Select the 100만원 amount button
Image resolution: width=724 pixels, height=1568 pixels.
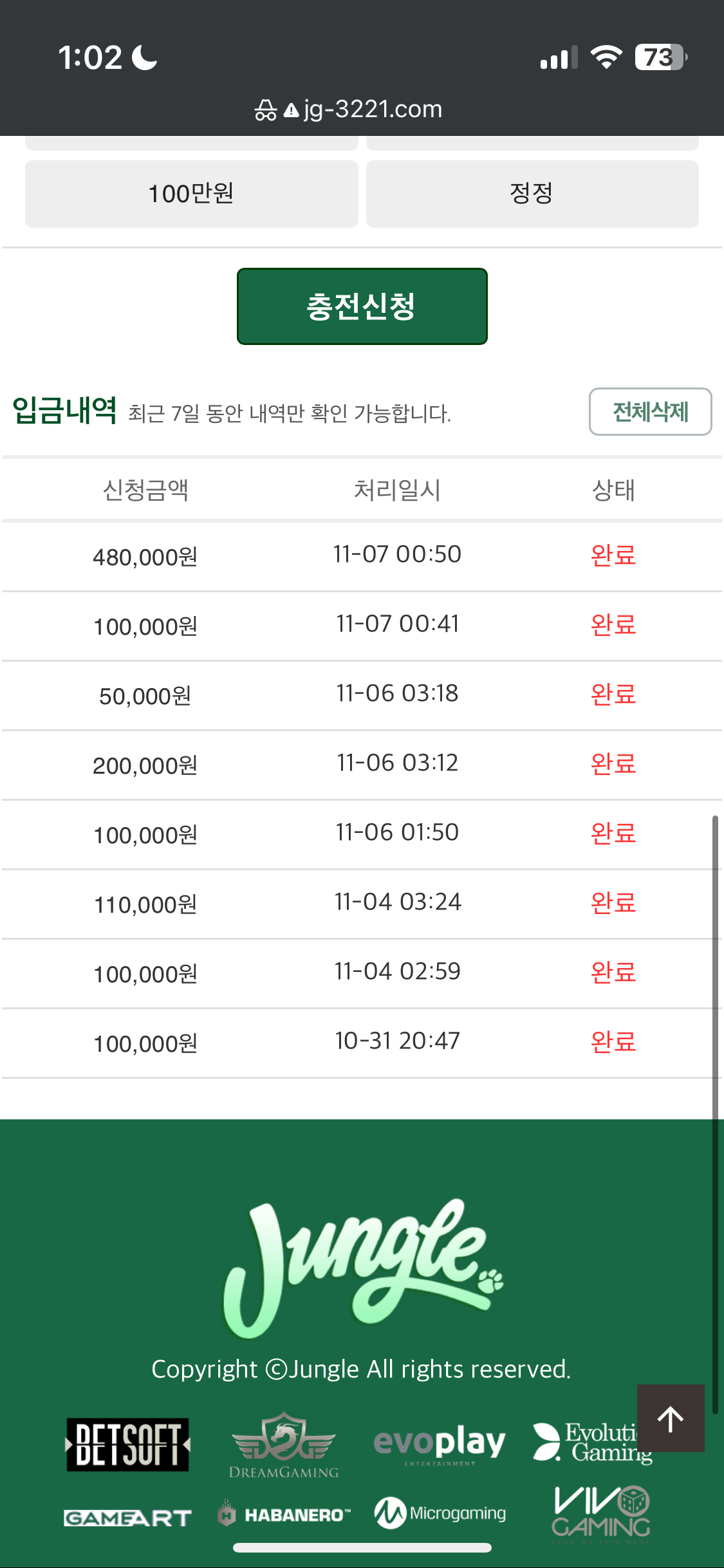tap(192, 194)
